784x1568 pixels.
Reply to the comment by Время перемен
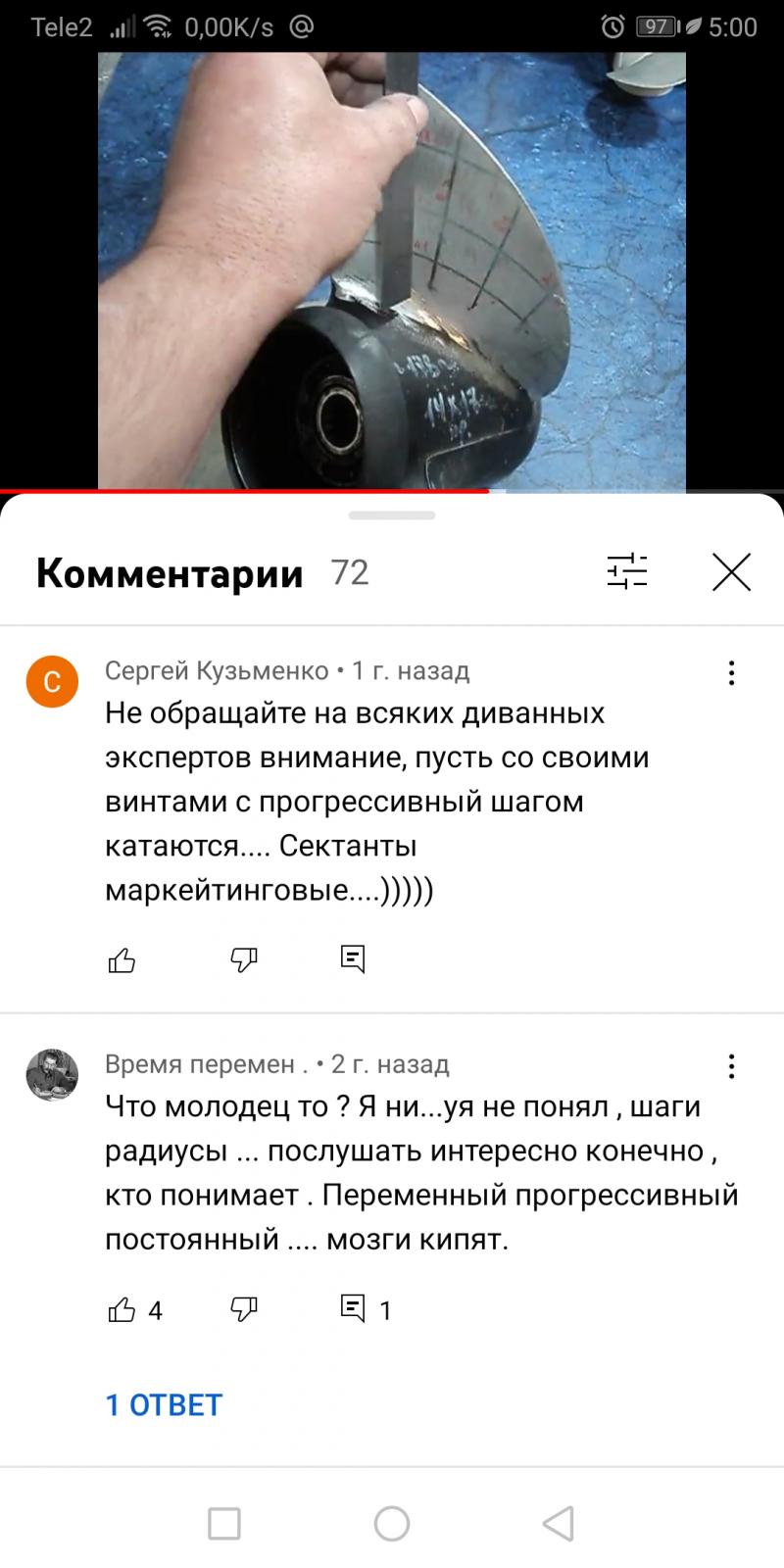point(353,1308)
